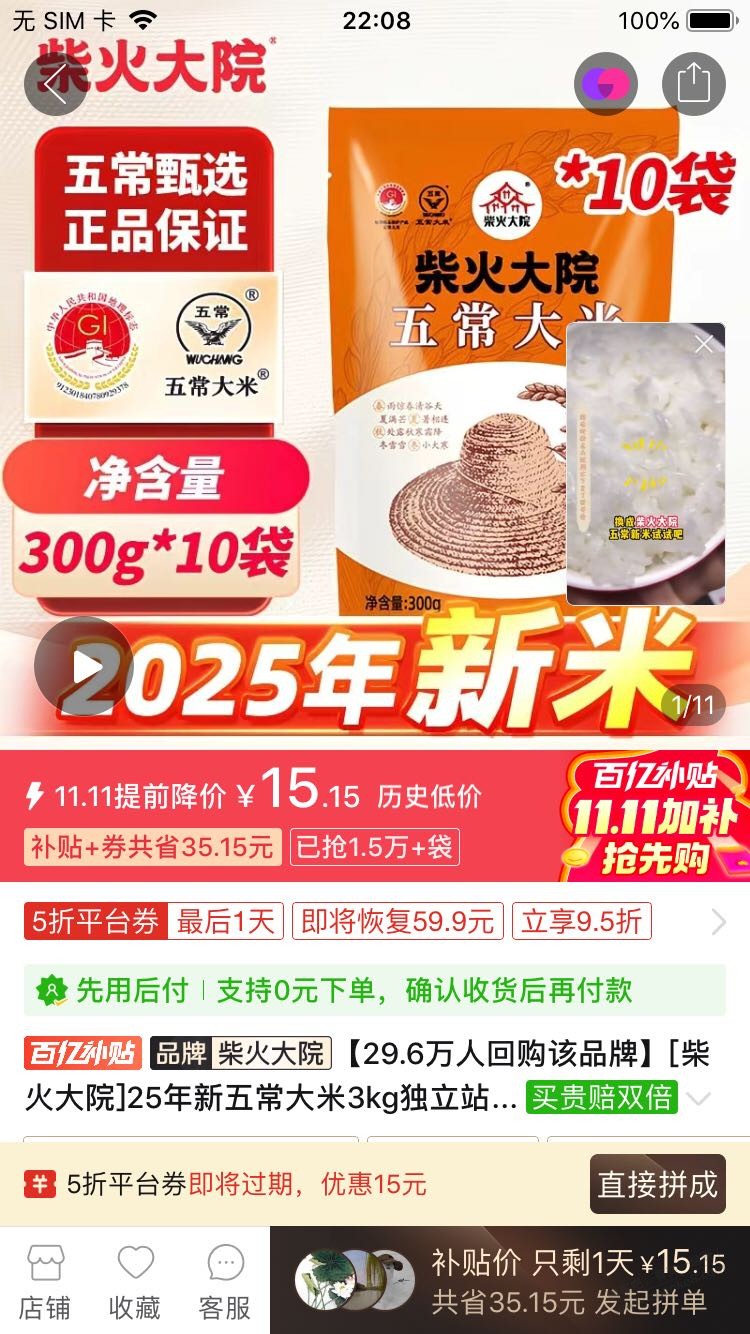Tap 直接拼成 to complete the group buy
The width and height of the screenshot is (750, 1334).
(x=658, y=1184)
